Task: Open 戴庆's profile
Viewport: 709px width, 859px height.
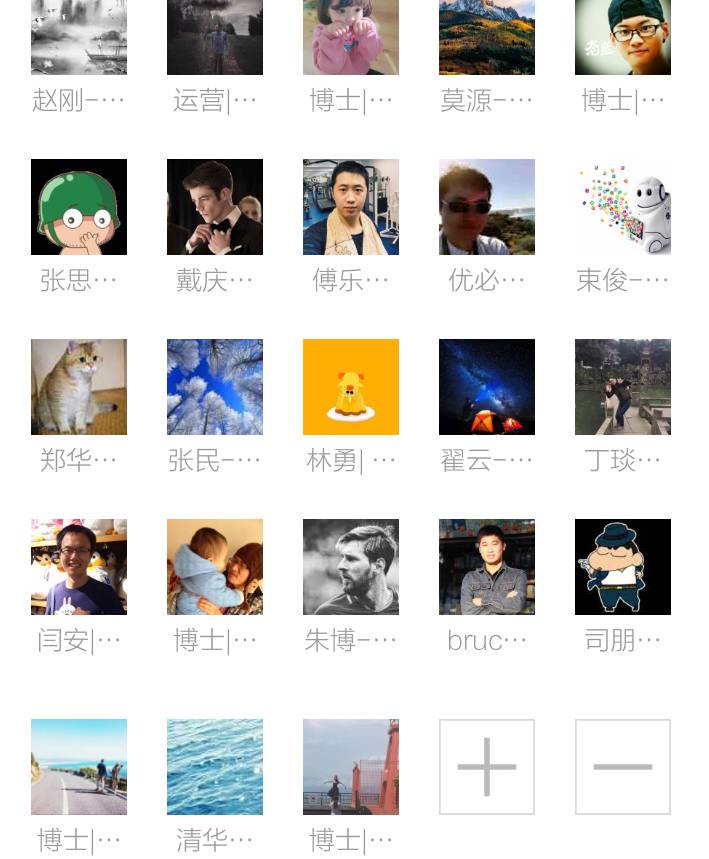Action: click(215, 207)
